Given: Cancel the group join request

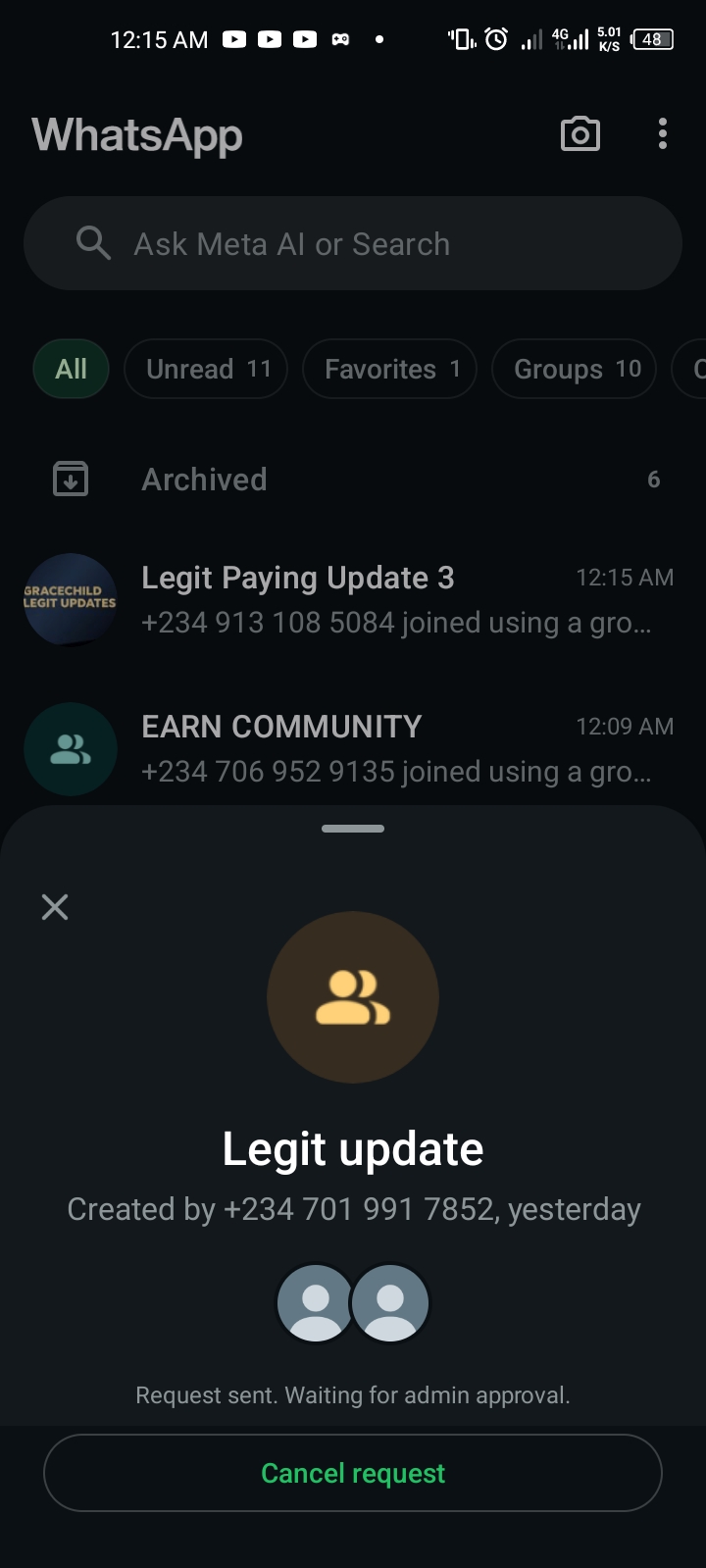Looking at the screenshot, I should 353,1473.
